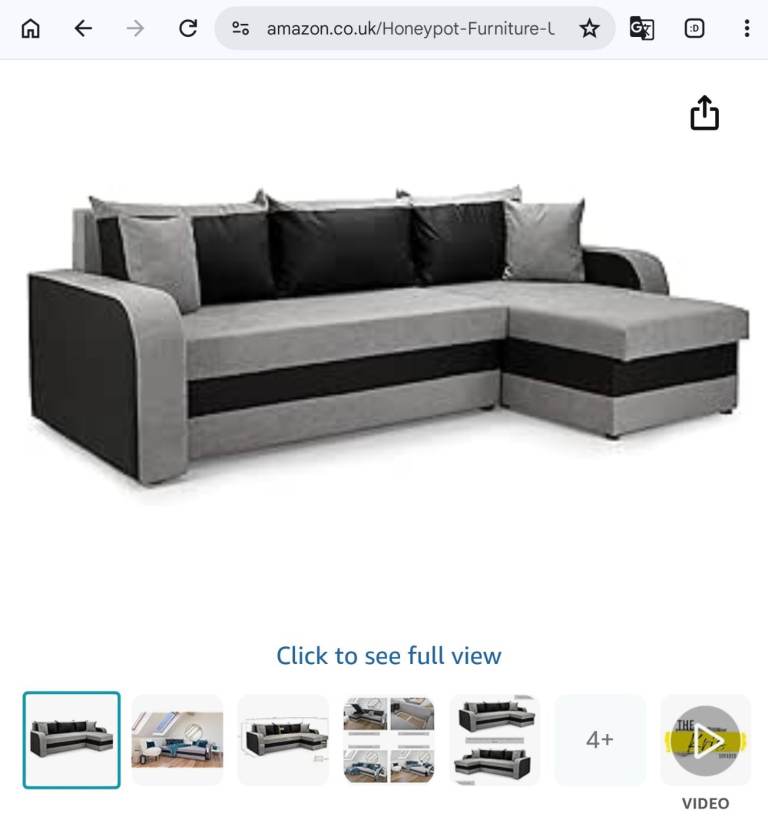Reload the current page

[x=187, y=28]
